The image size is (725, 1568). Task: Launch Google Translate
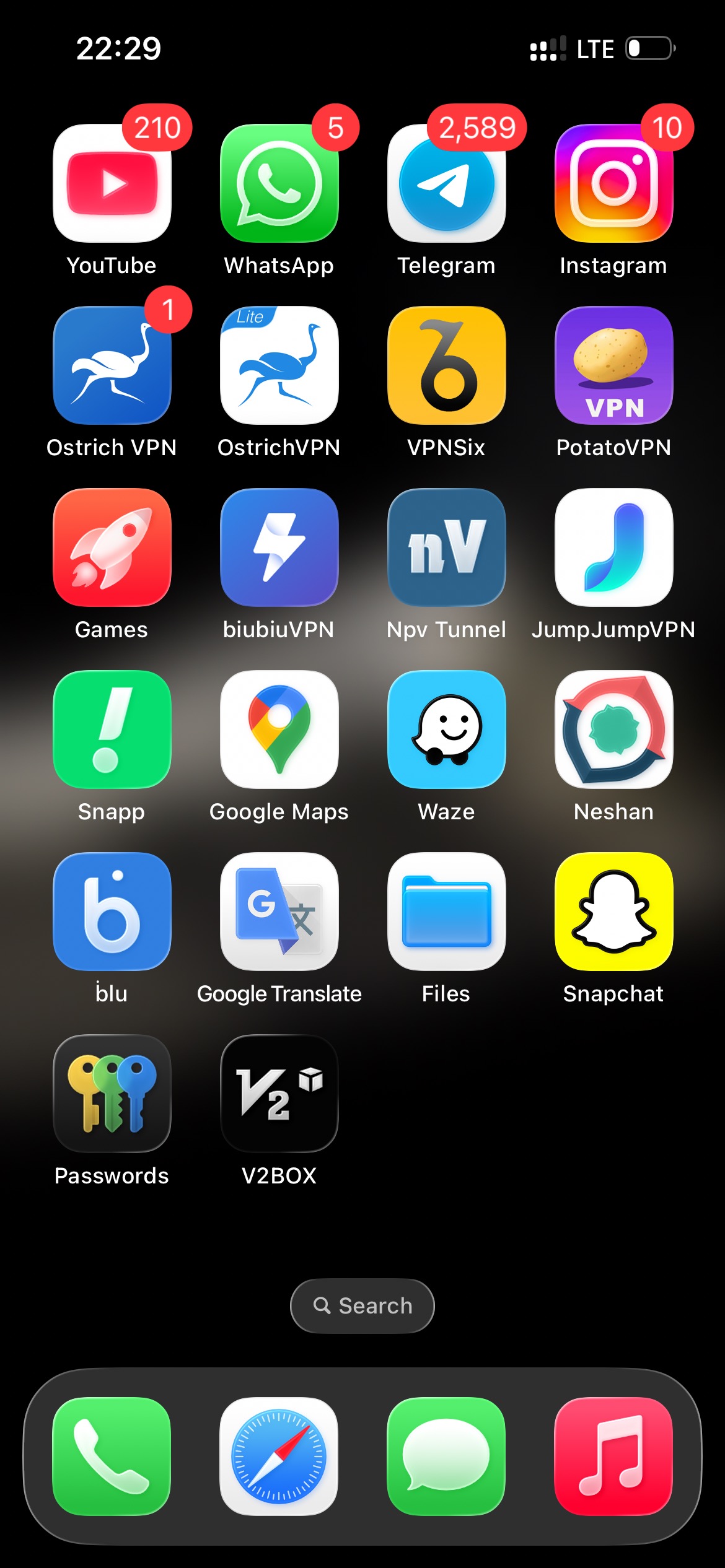pyautogui.click(x=279, y=912)
